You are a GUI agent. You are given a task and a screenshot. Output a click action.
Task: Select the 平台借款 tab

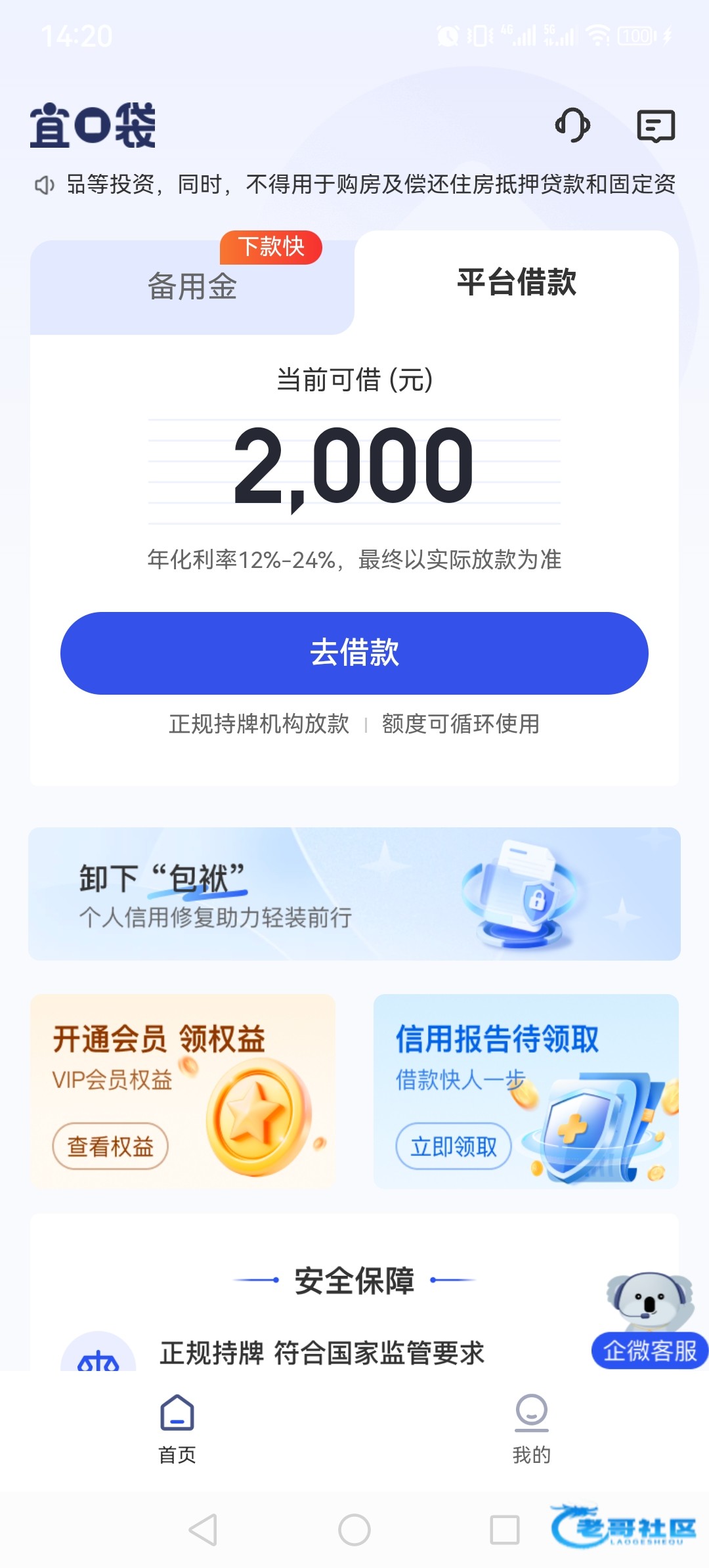coord(517,282)
